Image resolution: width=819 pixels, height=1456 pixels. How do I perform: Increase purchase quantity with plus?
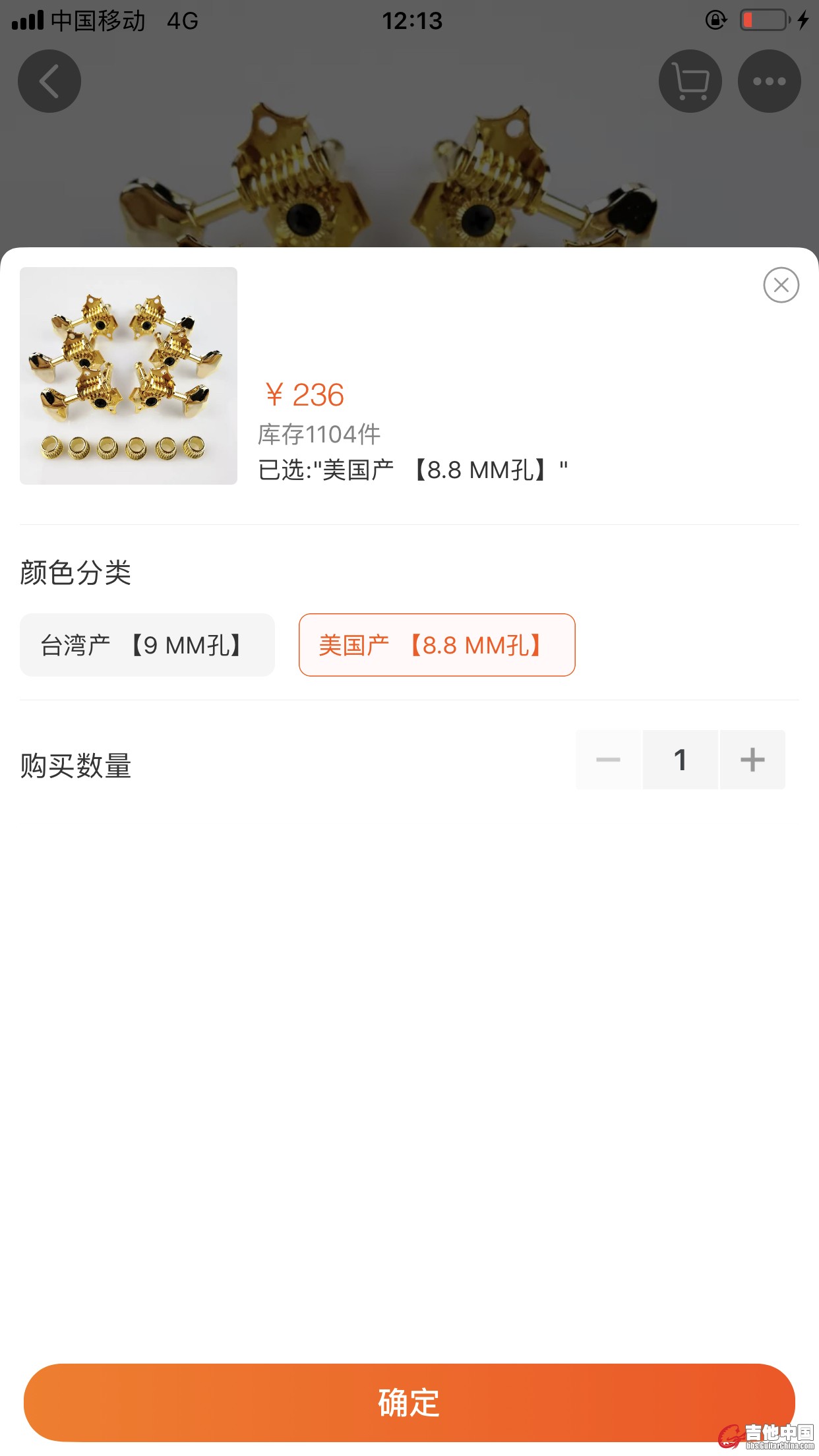[x=752, y=760]
